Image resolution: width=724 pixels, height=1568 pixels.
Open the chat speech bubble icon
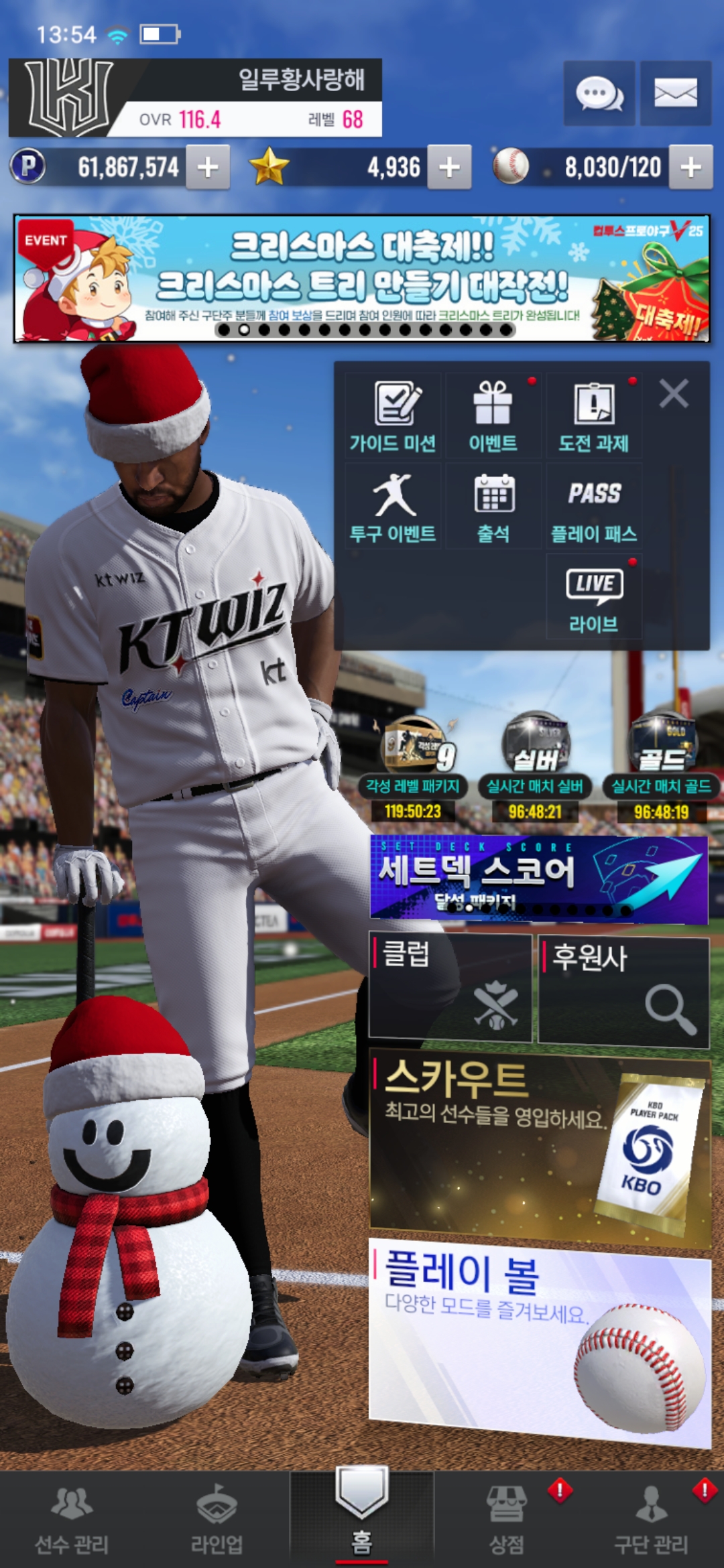click(599, 93)
